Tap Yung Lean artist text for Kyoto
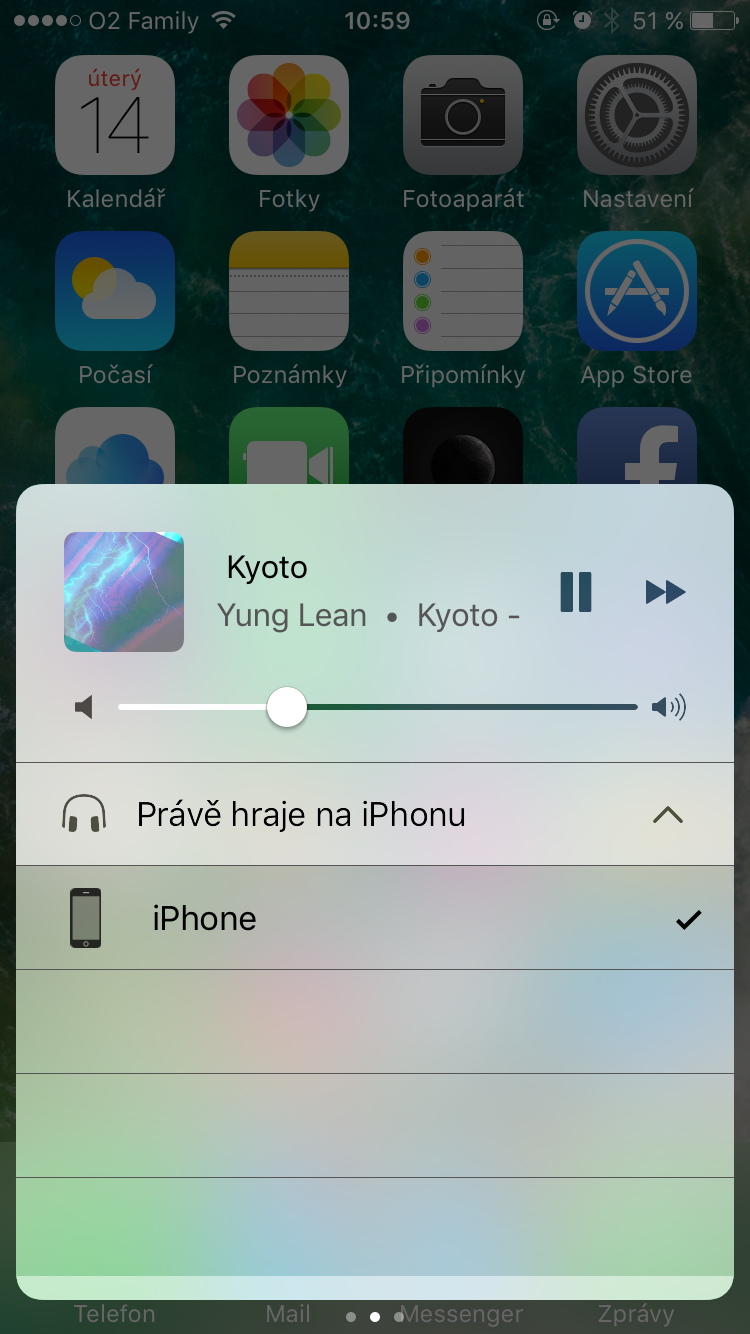750x1334 pixels. 291,615
